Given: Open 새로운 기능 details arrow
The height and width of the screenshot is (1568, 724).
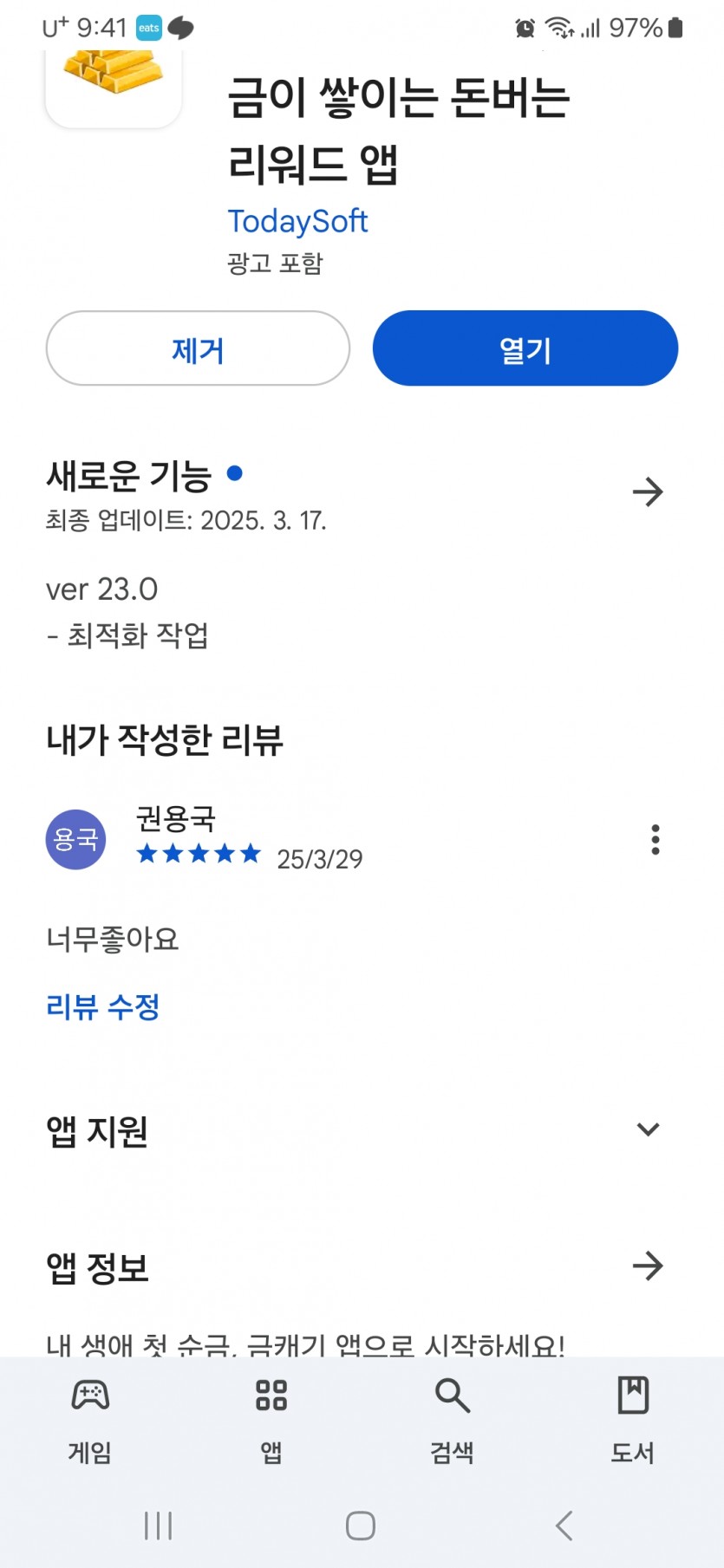Looking at the screenshot, I should point(648,492).
